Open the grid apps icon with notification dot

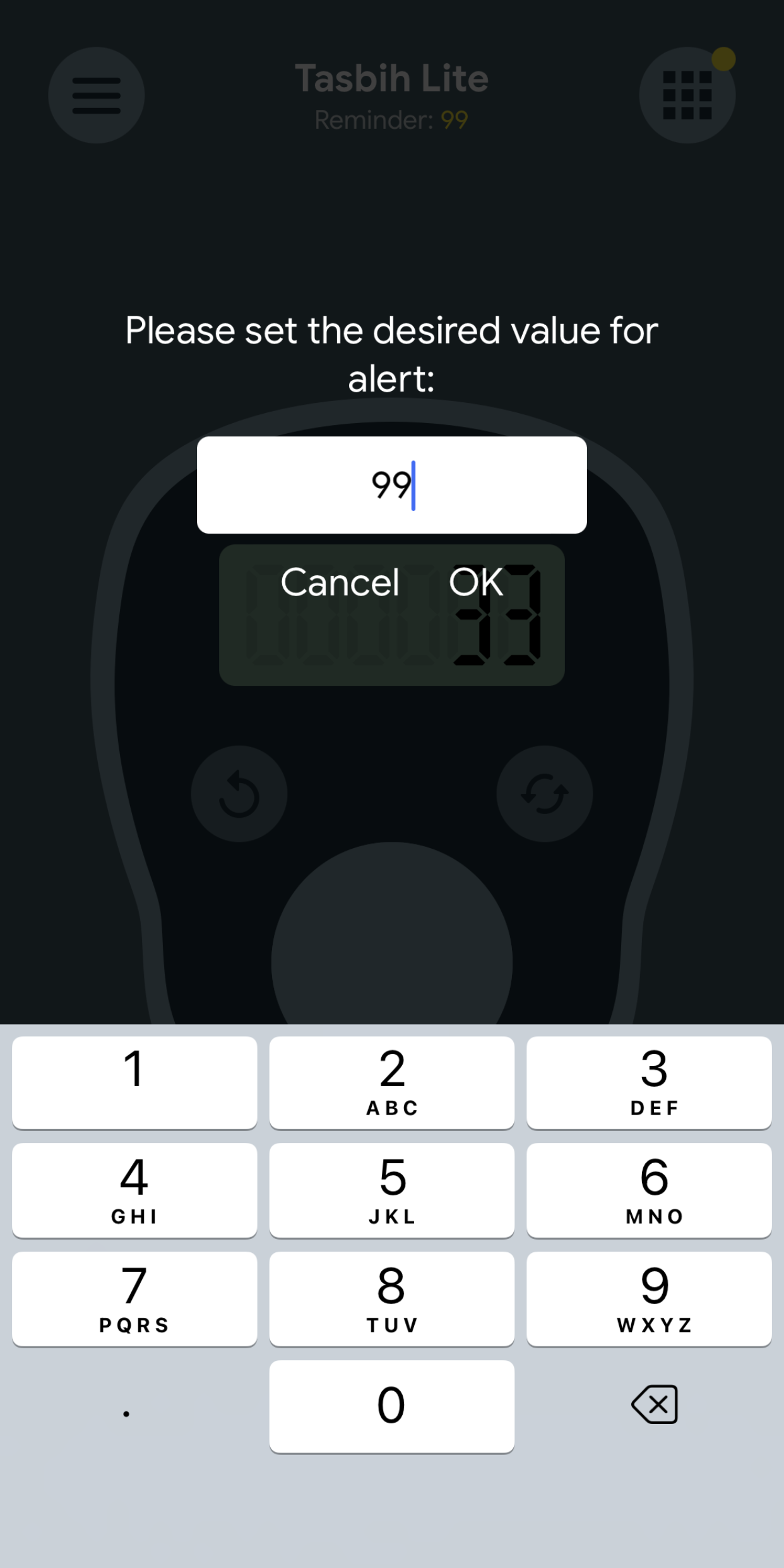687,95
